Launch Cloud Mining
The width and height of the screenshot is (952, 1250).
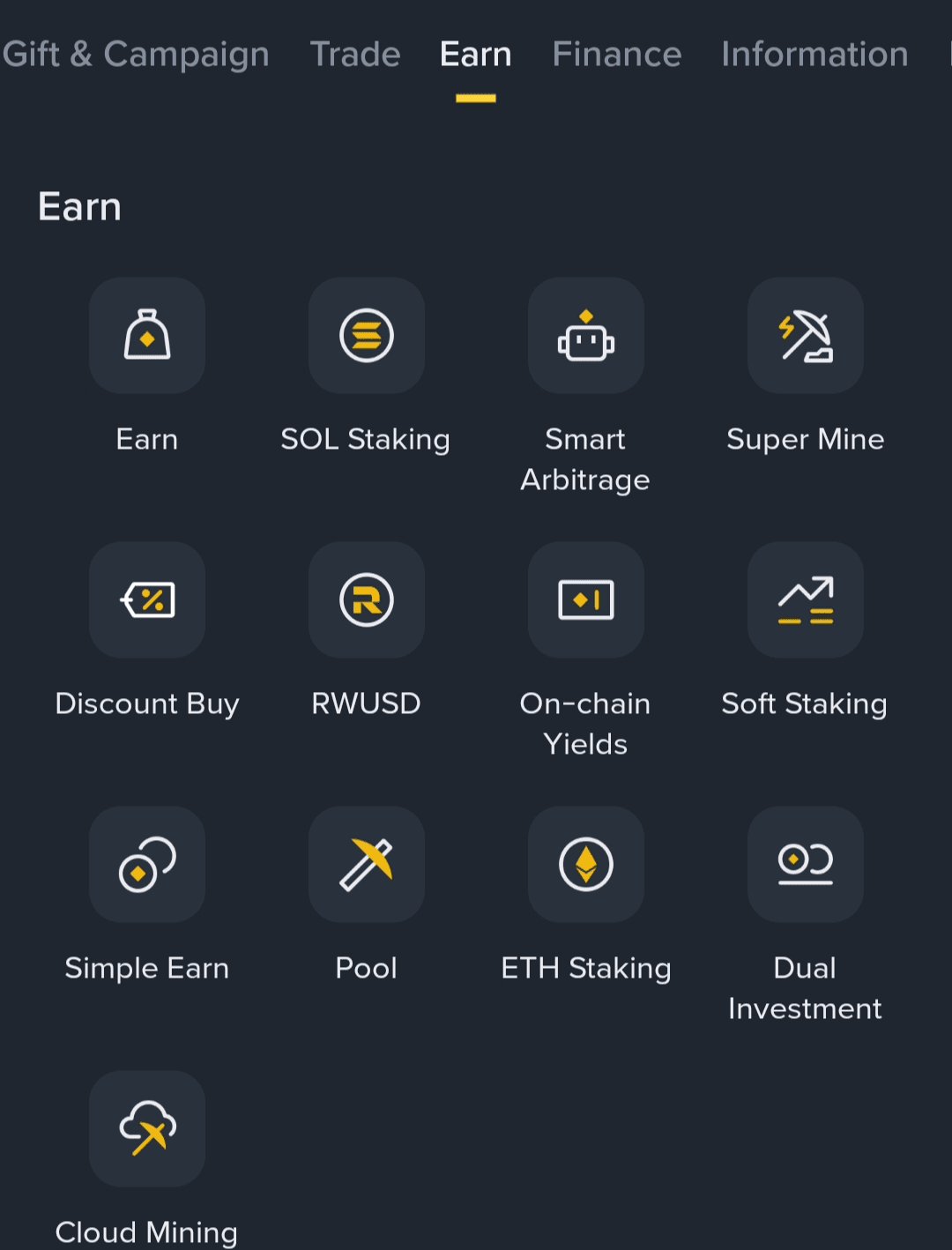point(147,1129)
